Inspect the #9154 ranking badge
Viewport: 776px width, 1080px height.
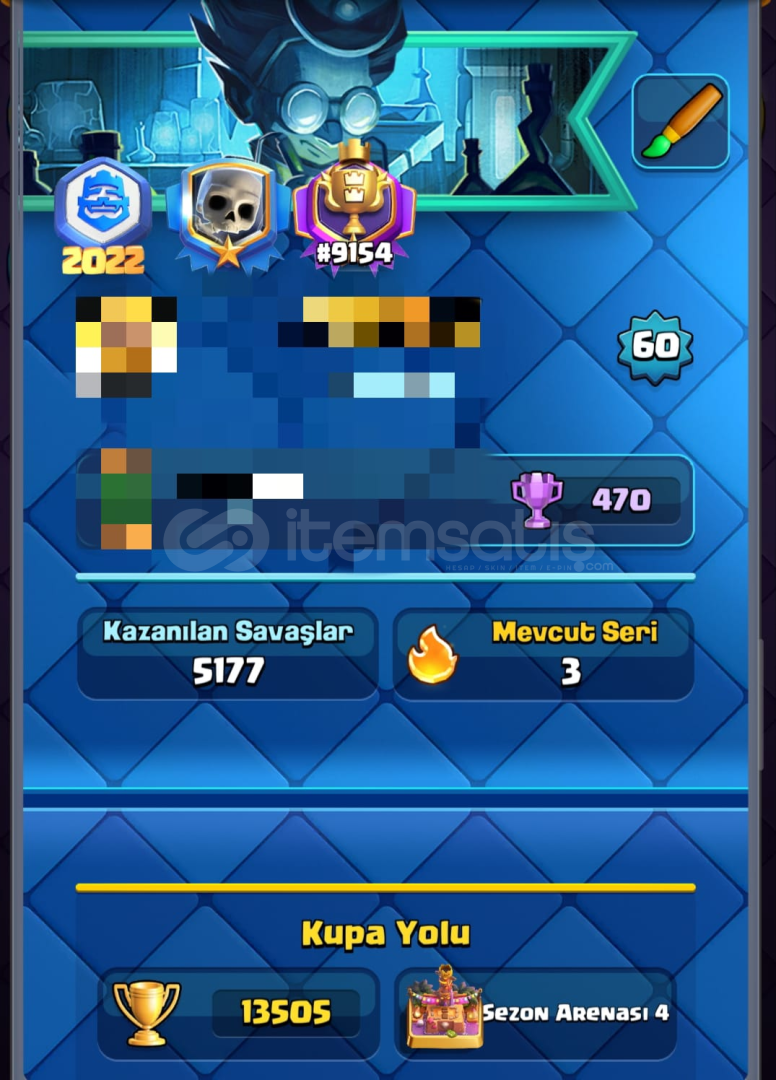(353, 208)
